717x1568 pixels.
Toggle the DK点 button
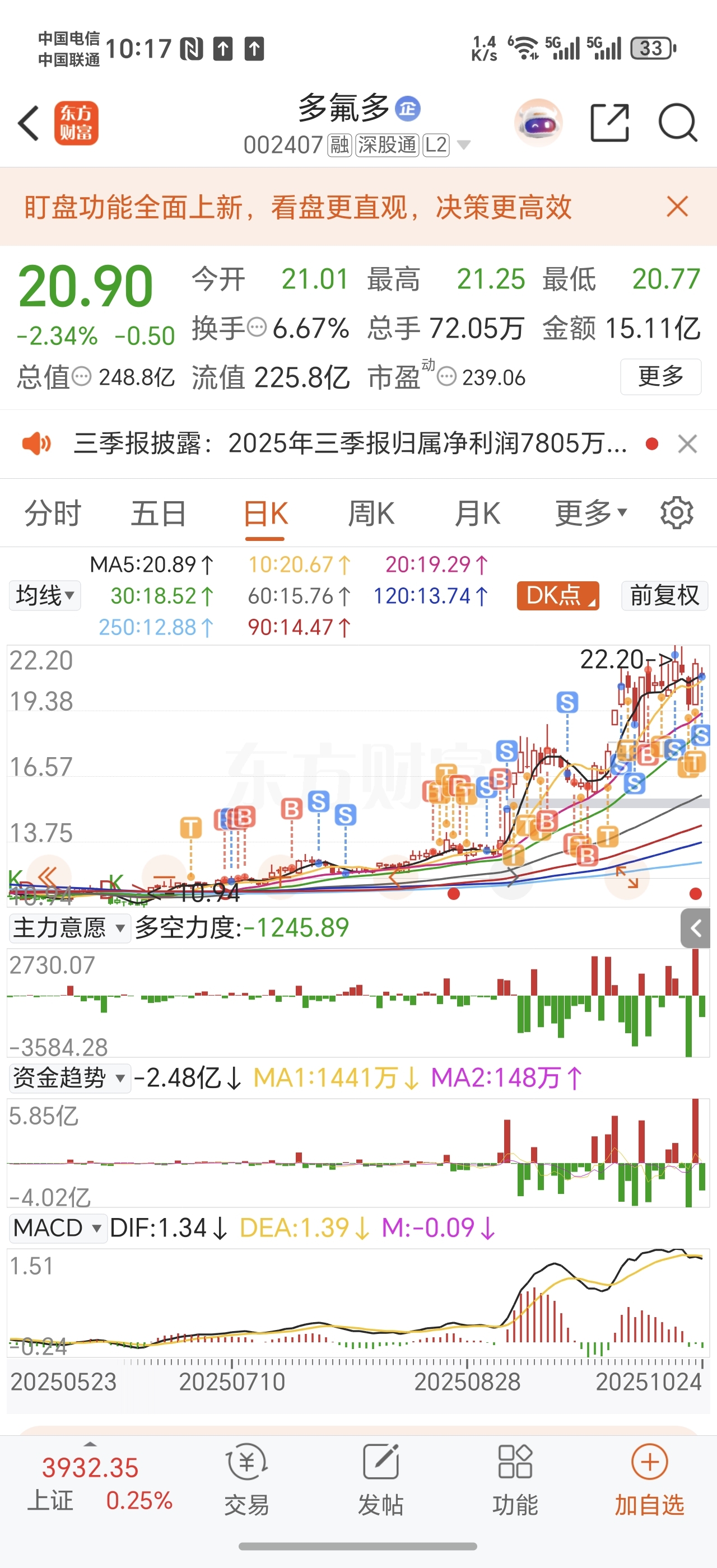pos(557,595)
